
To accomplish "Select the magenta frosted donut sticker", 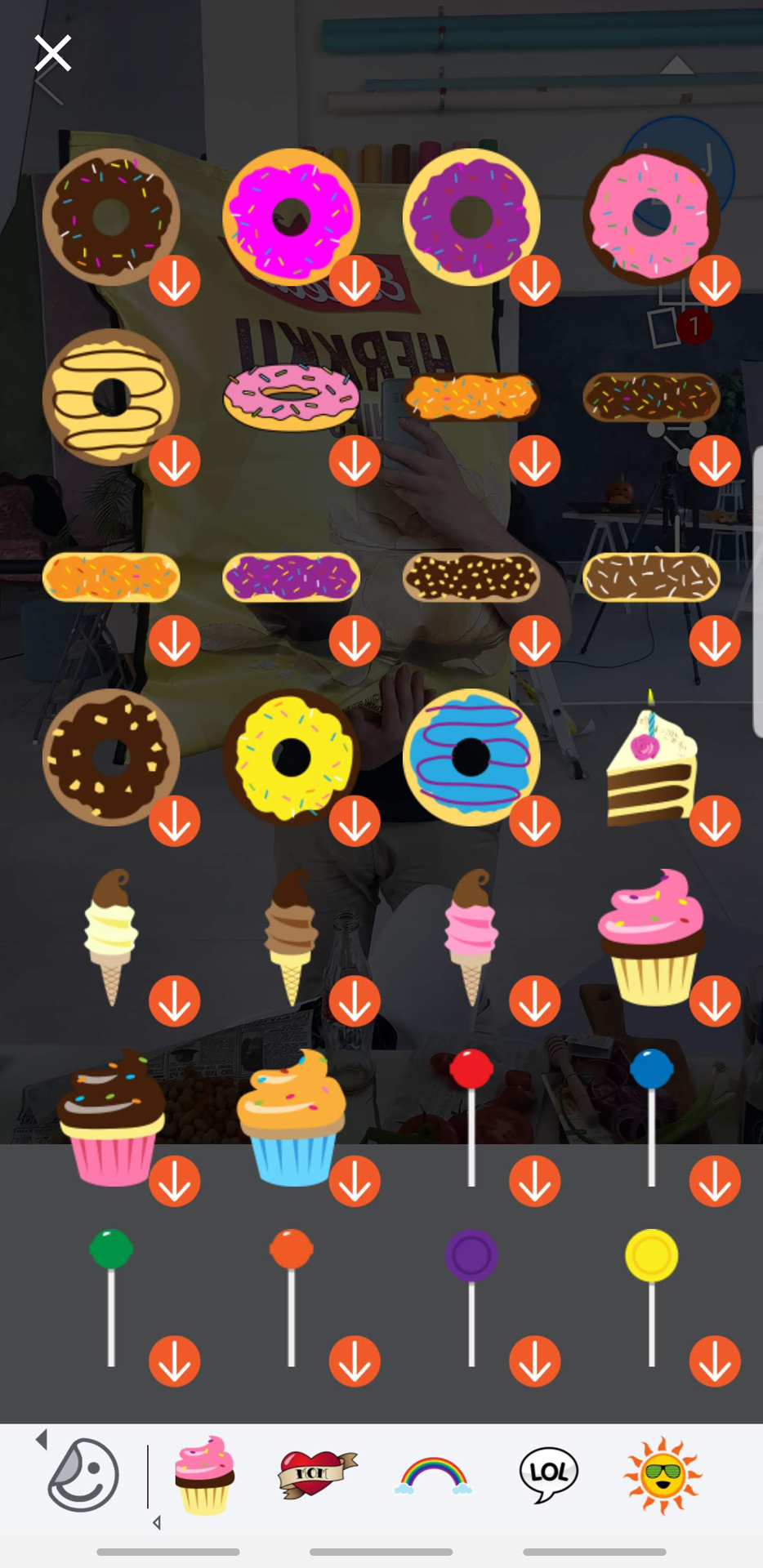I will point(292,217).
